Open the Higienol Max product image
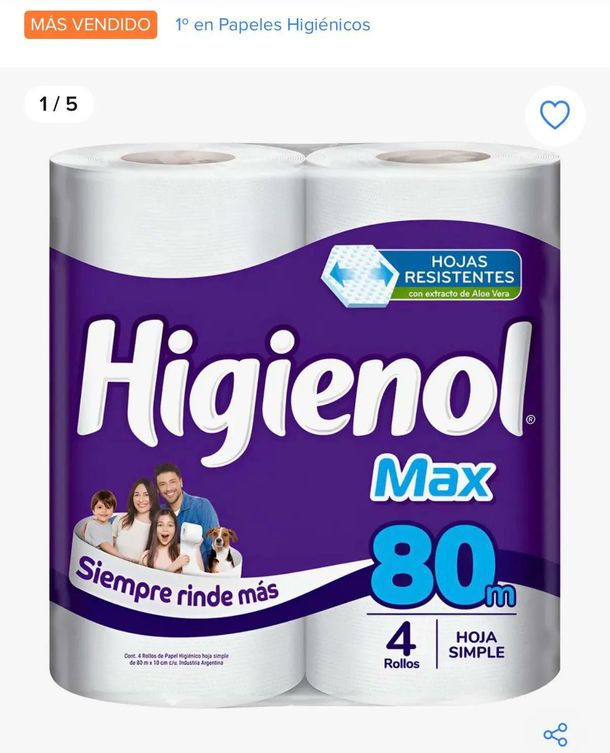Screen dimensions: 610x753 [x=305, y=420]
